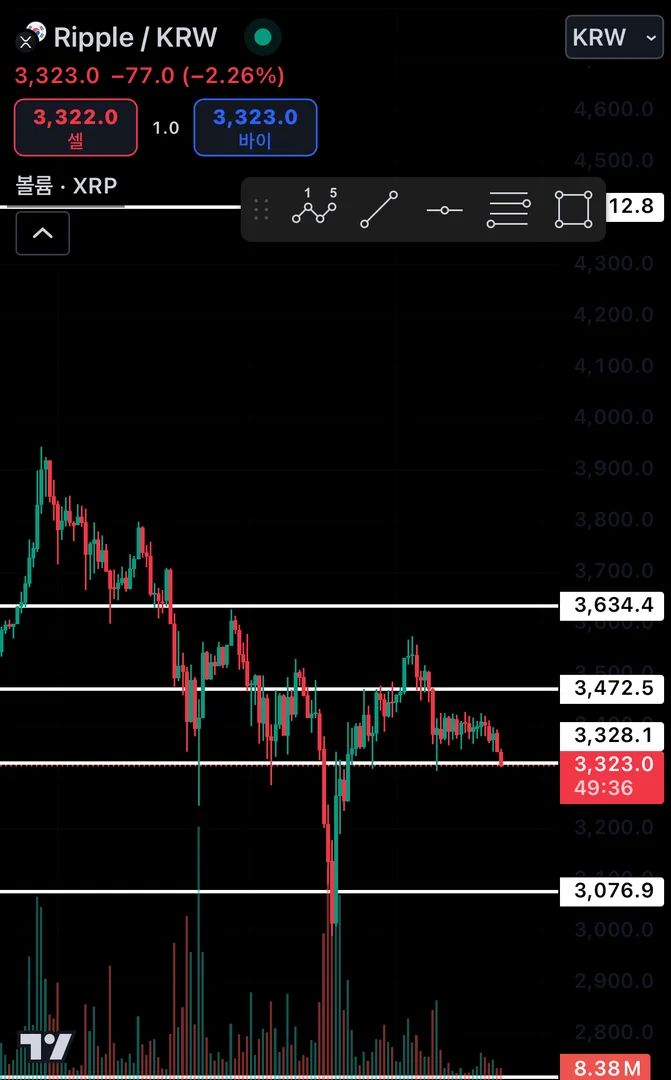Open the Ripple / KRW symbol title
Screen dimensions: 671x1080
(134, 38)
